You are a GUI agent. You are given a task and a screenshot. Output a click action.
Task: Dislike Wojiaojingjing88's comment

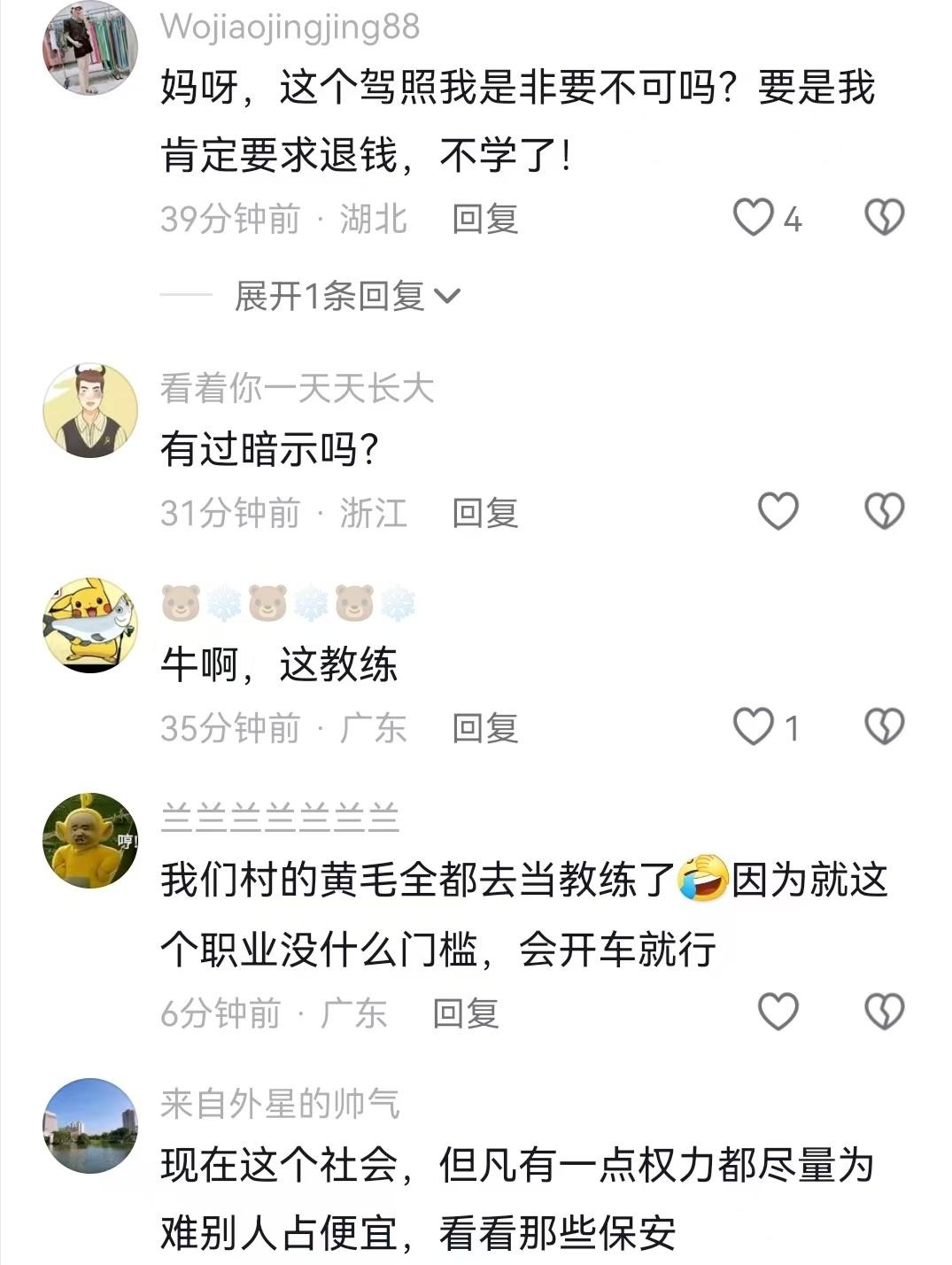point(884,218)
